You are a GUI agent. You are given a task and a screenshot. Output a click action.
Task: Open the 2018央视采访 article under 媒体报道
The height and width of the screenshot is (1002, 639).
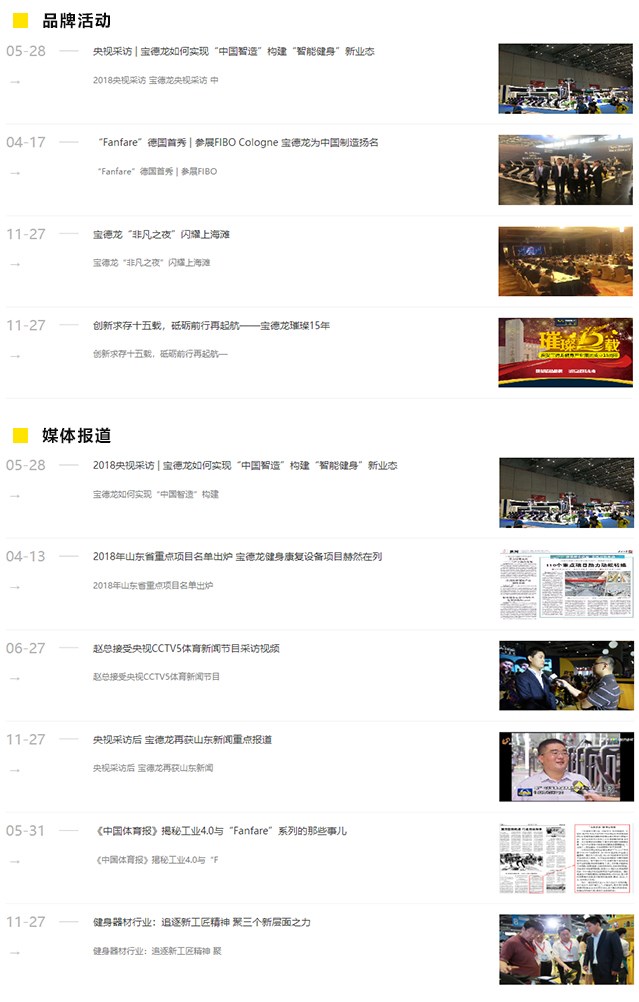tap(245, 466)
